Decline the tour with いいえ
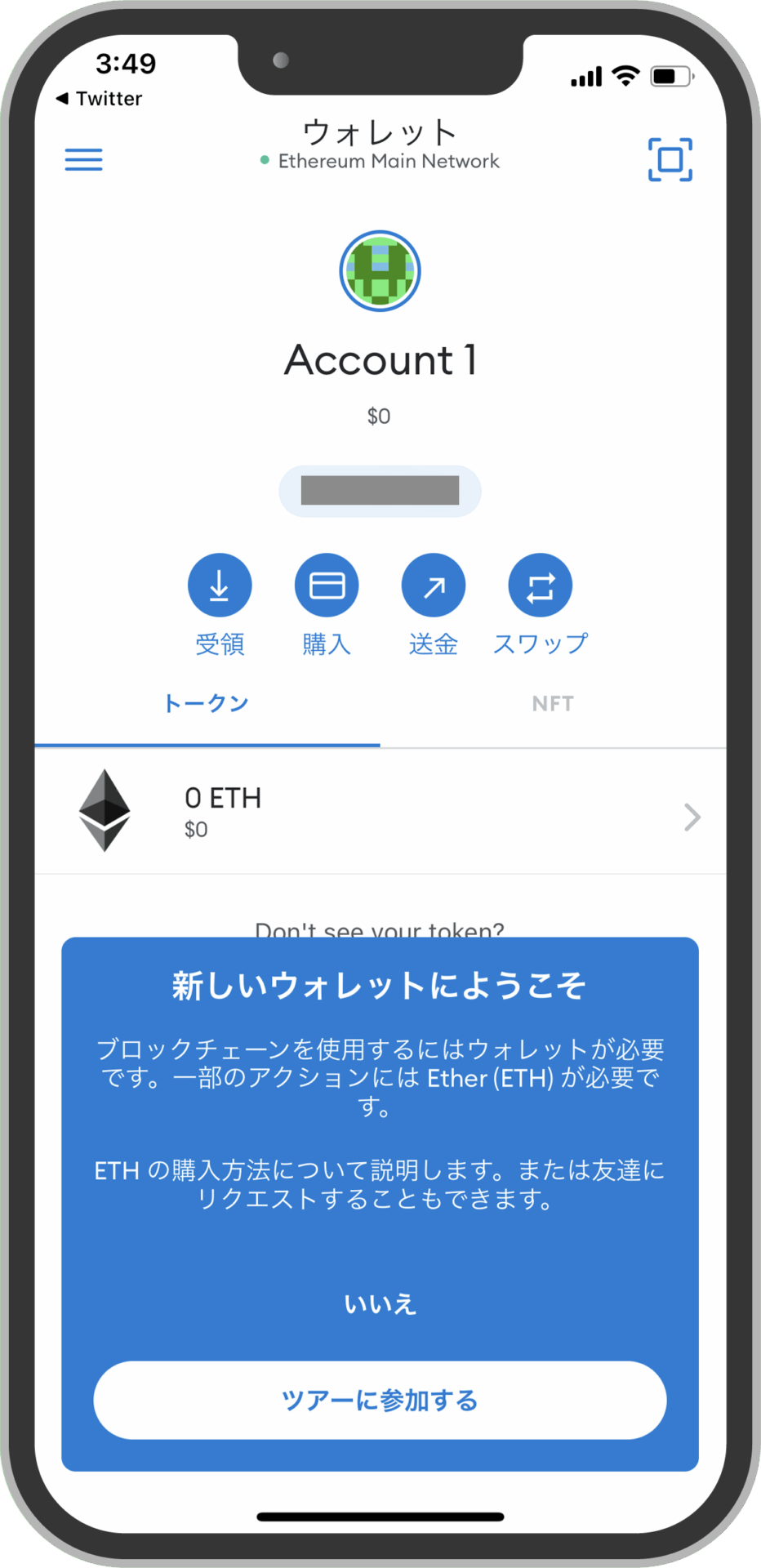The width and height of the screenshot is (761, 1568). 380,1304
